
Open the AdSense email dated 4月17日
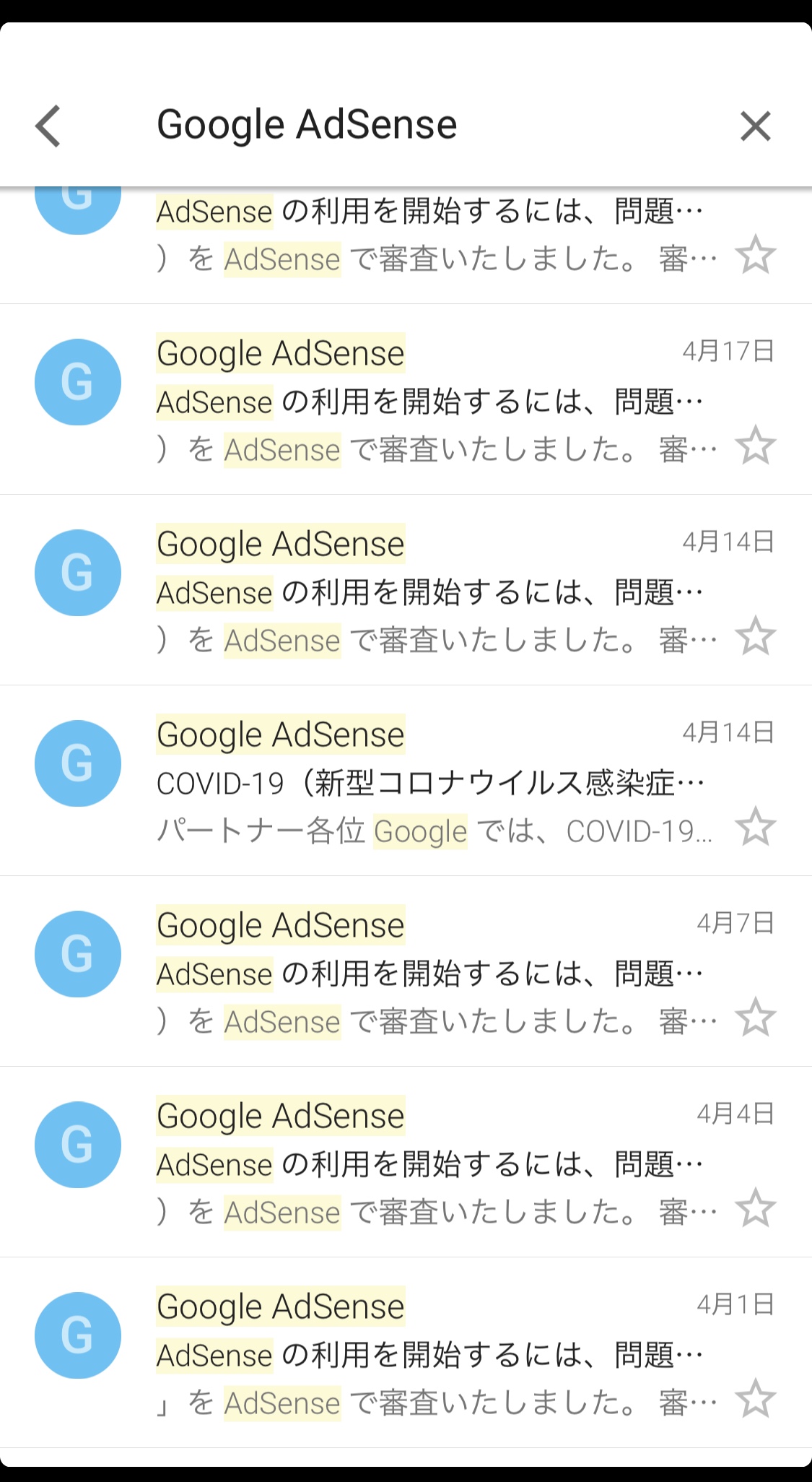(406, 399)
